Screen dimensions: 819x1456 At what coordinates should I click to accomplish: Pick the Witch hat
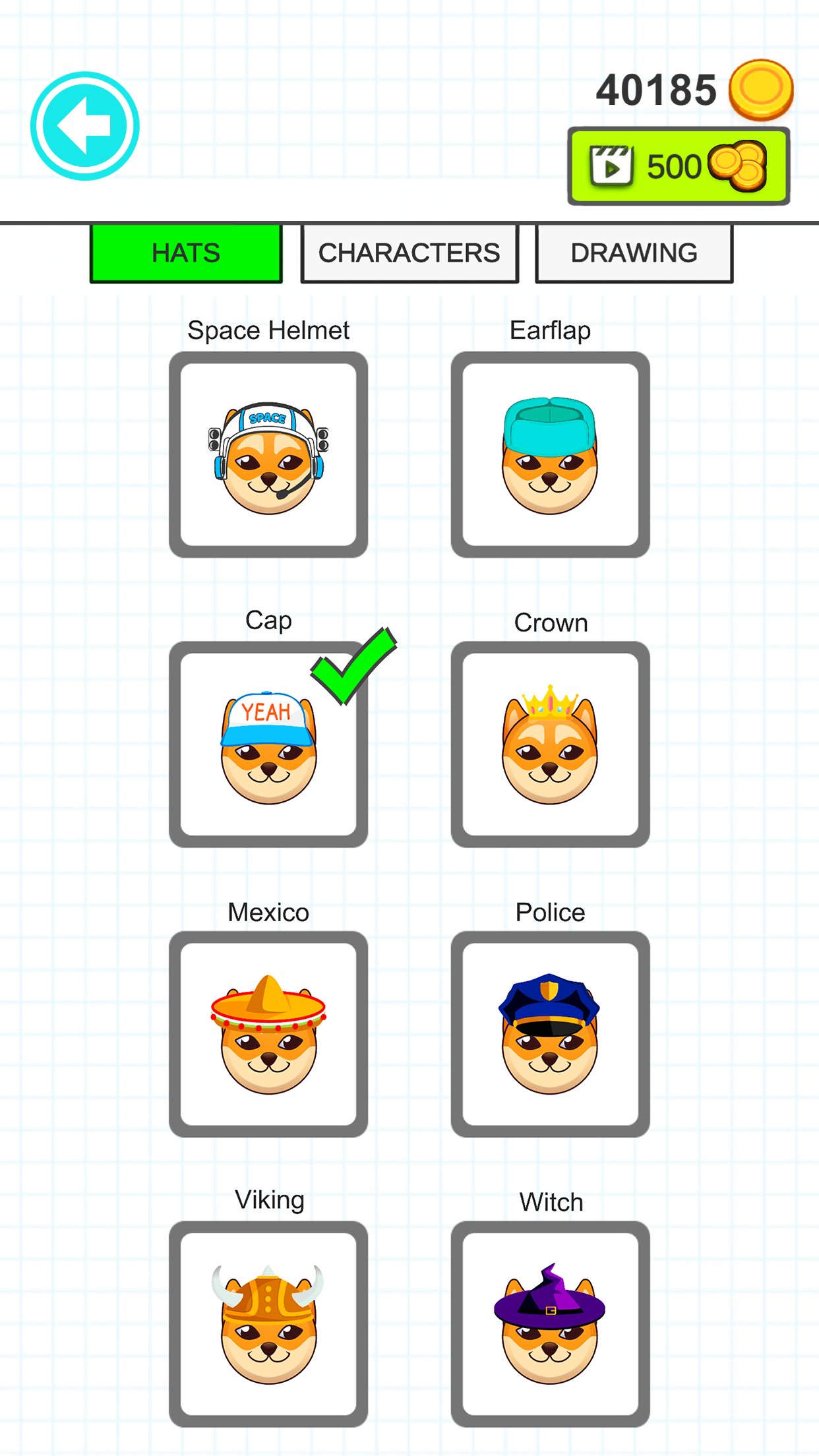(550, 1323)
